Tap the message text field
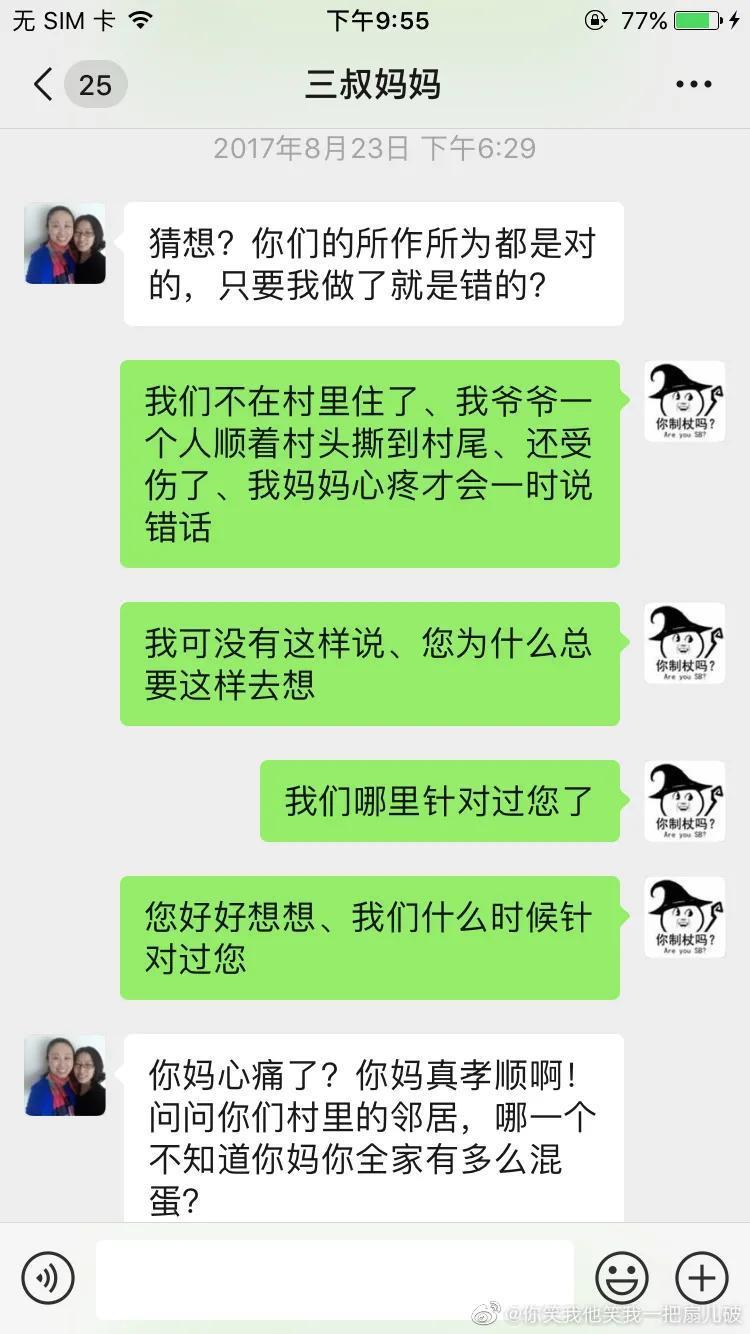This screenshot has height=1334, width=750. point(335,1278)
